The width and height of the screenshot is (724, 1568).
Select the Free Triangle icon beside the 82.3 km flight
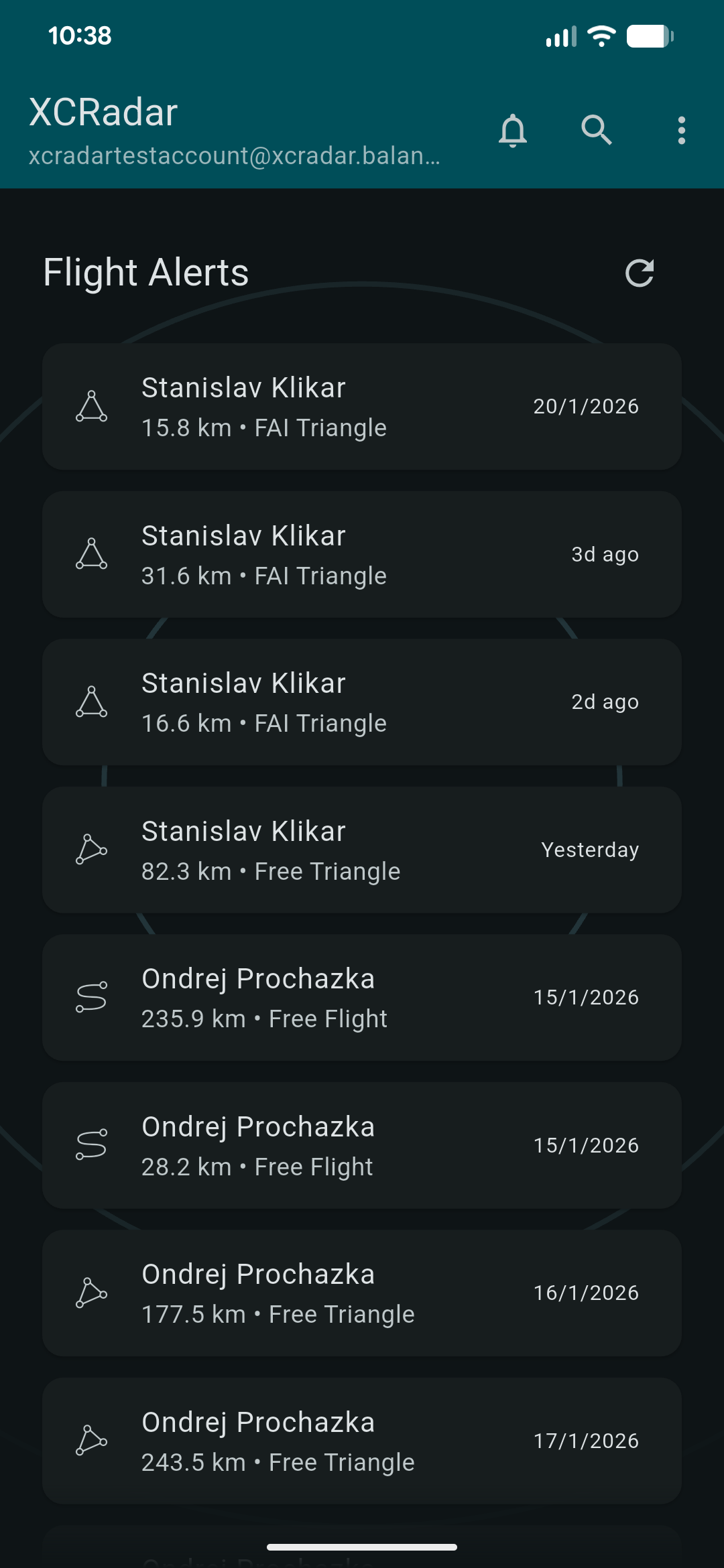coord(91,849)
